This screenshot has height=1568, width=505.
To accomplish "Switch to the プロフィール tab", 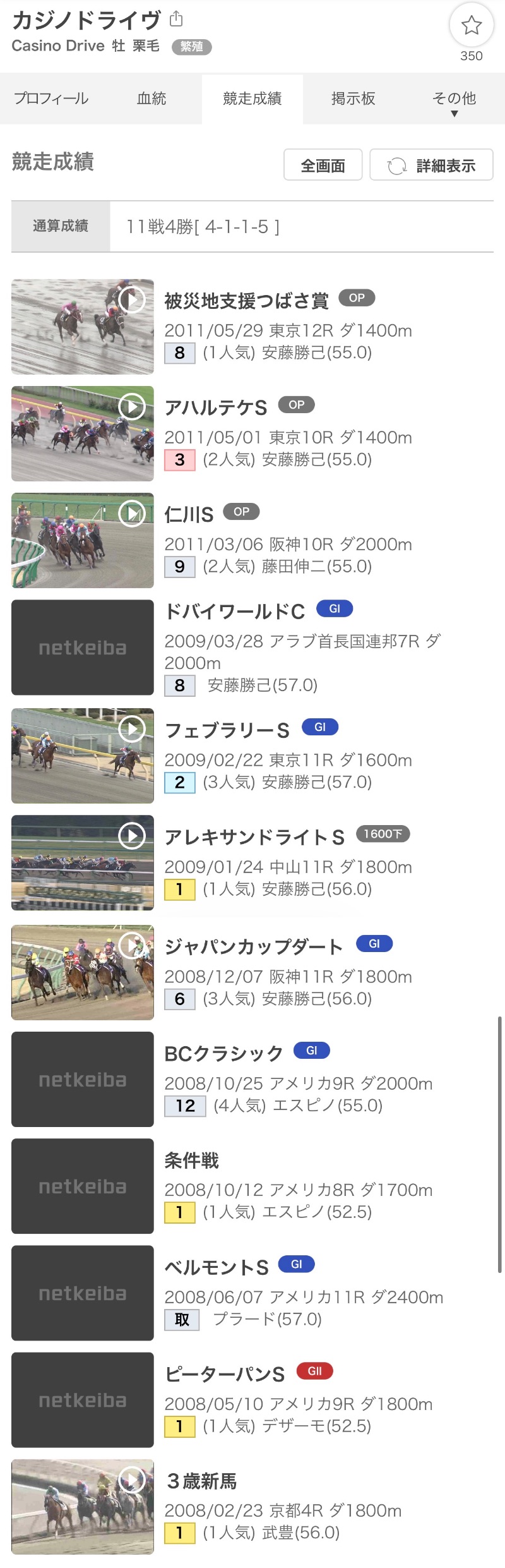I will [x=51, y=99].
